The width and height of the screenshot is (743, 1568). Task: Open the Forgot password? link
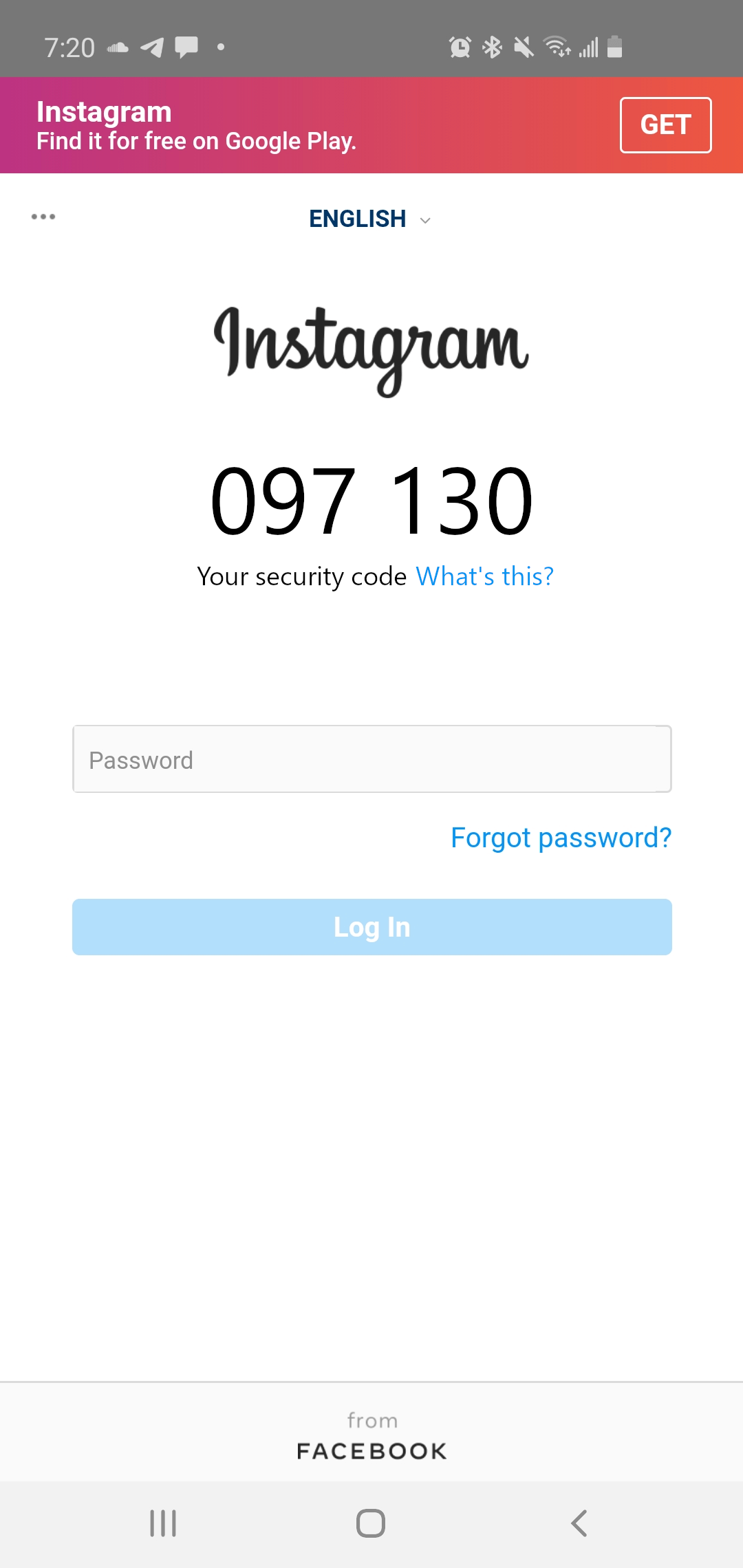point(561,838)
